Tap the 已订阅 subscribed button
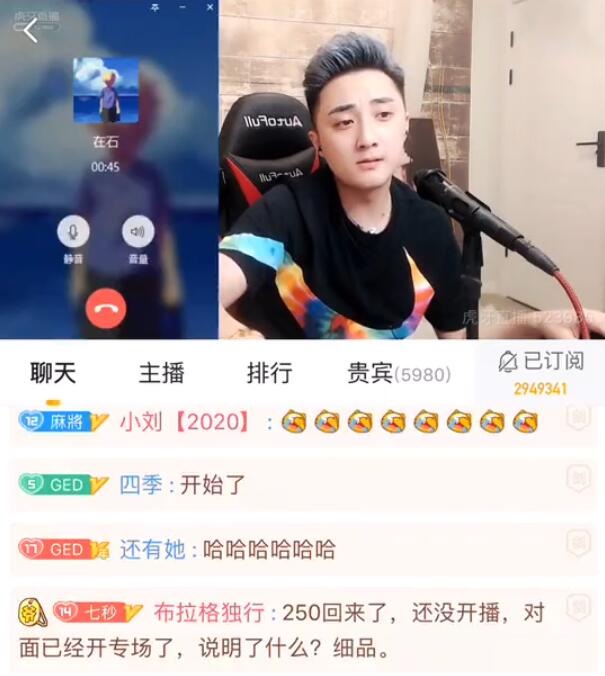605x676 pixels. tap(542, 362)
